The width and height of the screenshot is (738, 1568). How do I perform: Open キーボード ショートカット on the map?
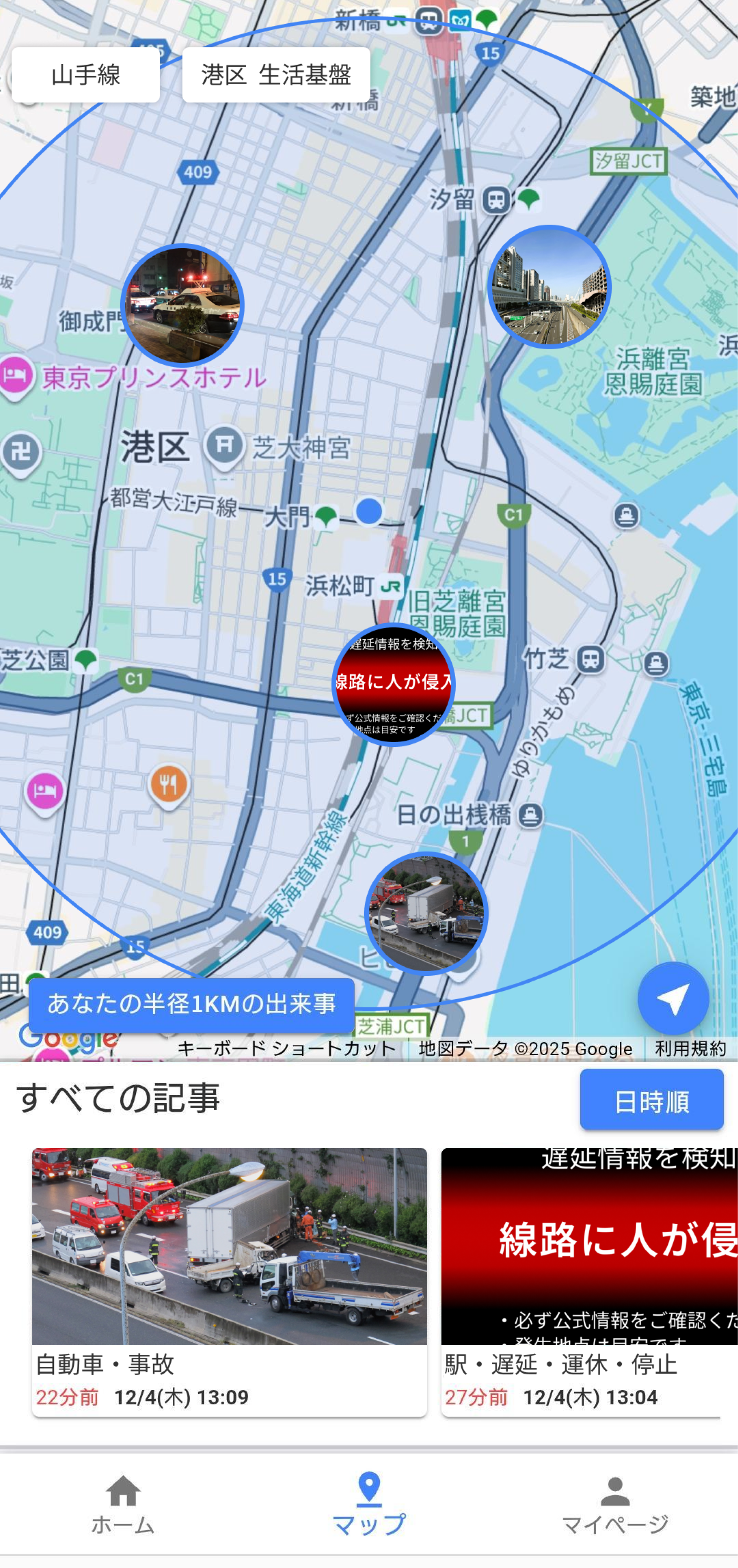286,1049
